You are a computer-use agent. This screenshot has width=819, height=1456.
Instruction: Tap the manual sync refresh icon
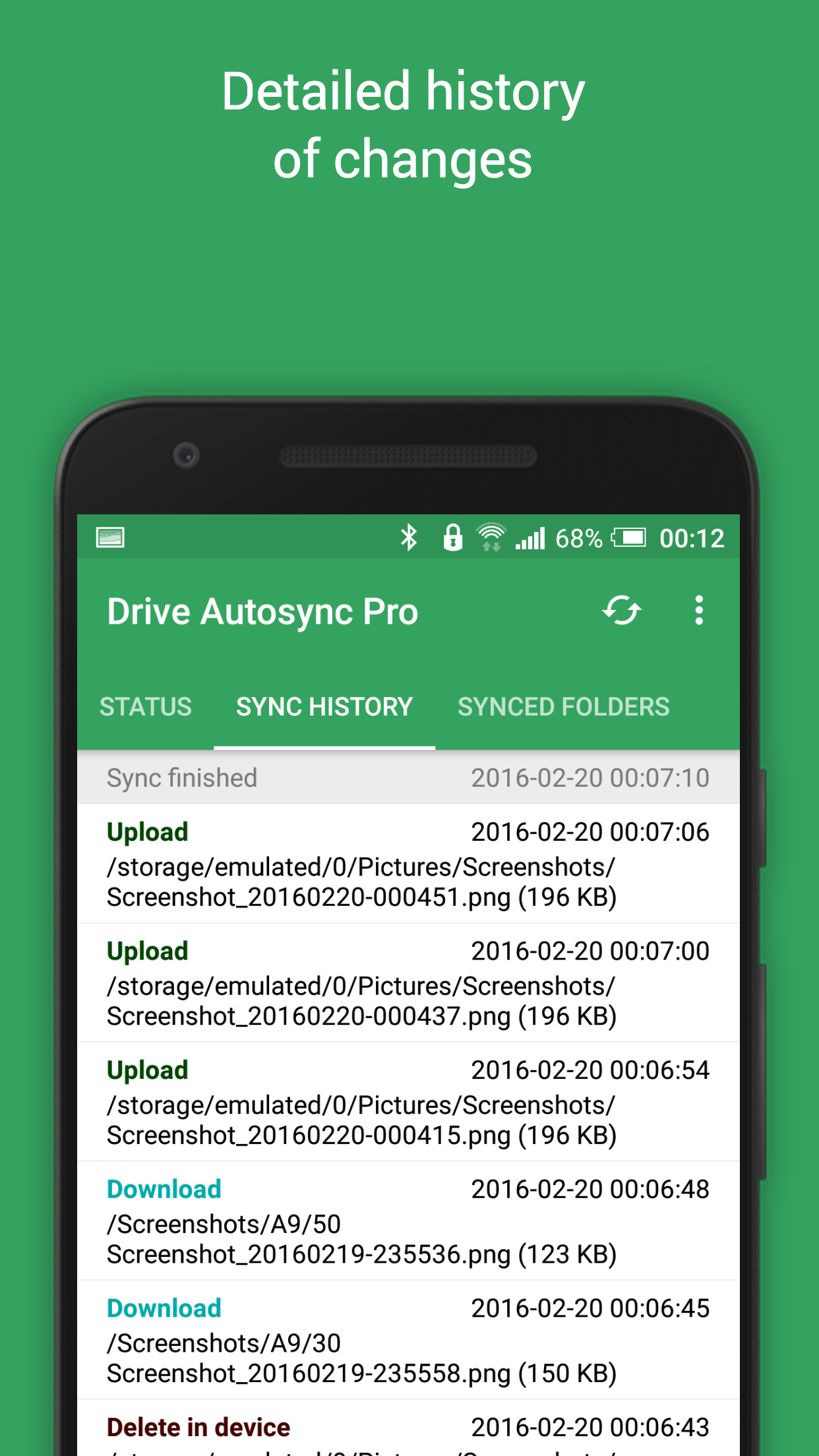[x=621, y=611]
